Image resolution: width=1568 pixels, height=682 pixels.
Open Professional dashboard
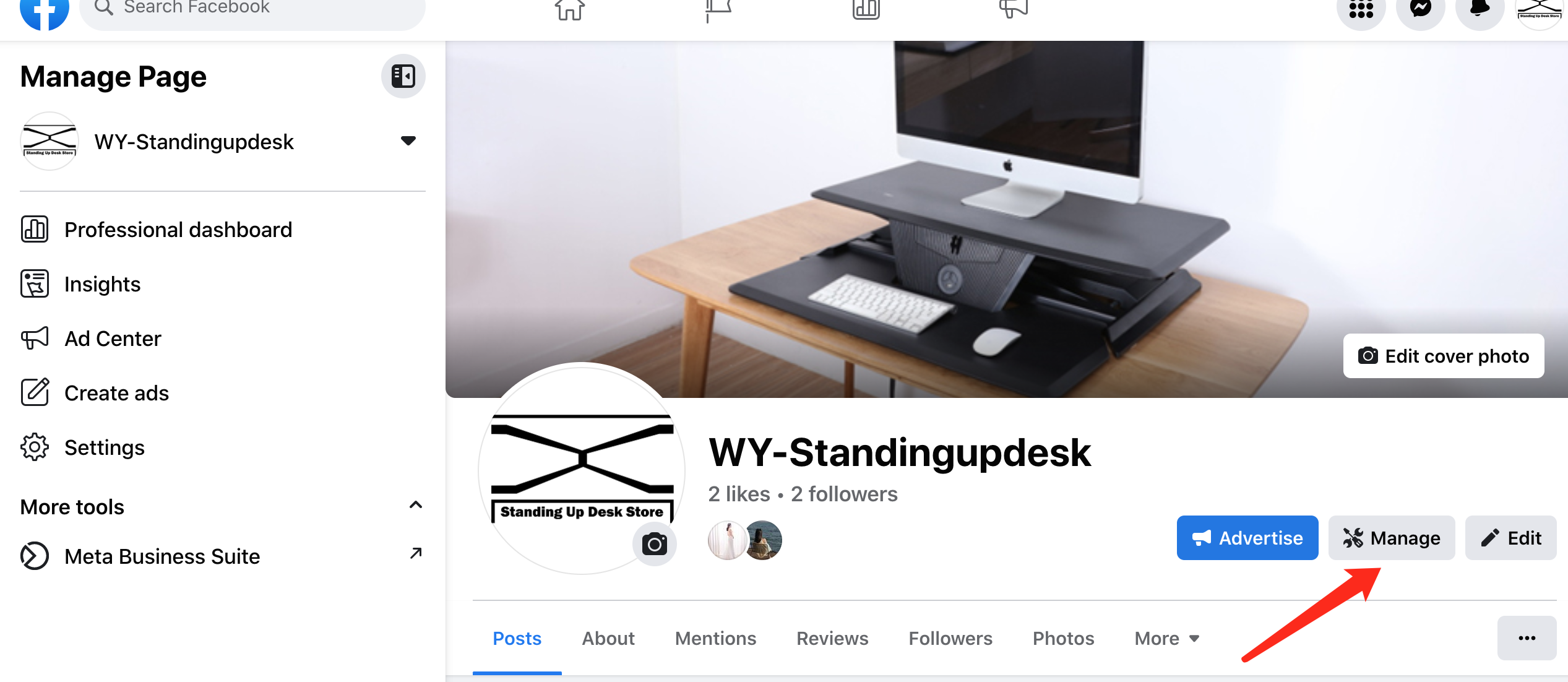point(178,230)
